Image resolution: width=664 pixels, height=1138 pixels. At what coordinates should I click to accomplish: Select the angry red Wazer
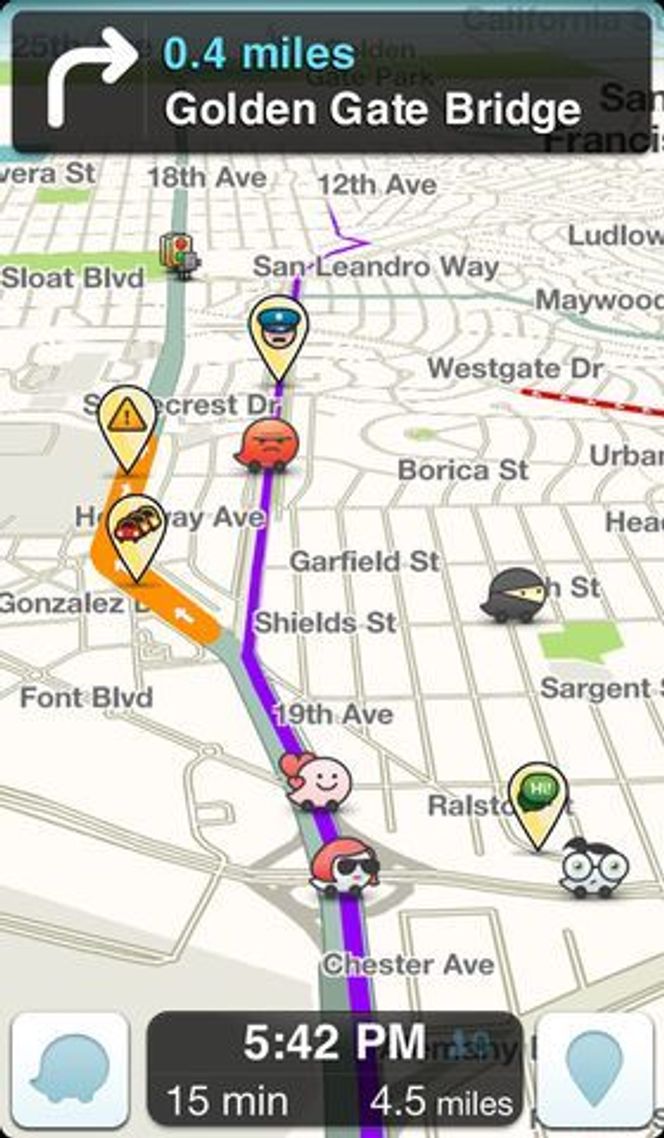(x=268, y=445)
